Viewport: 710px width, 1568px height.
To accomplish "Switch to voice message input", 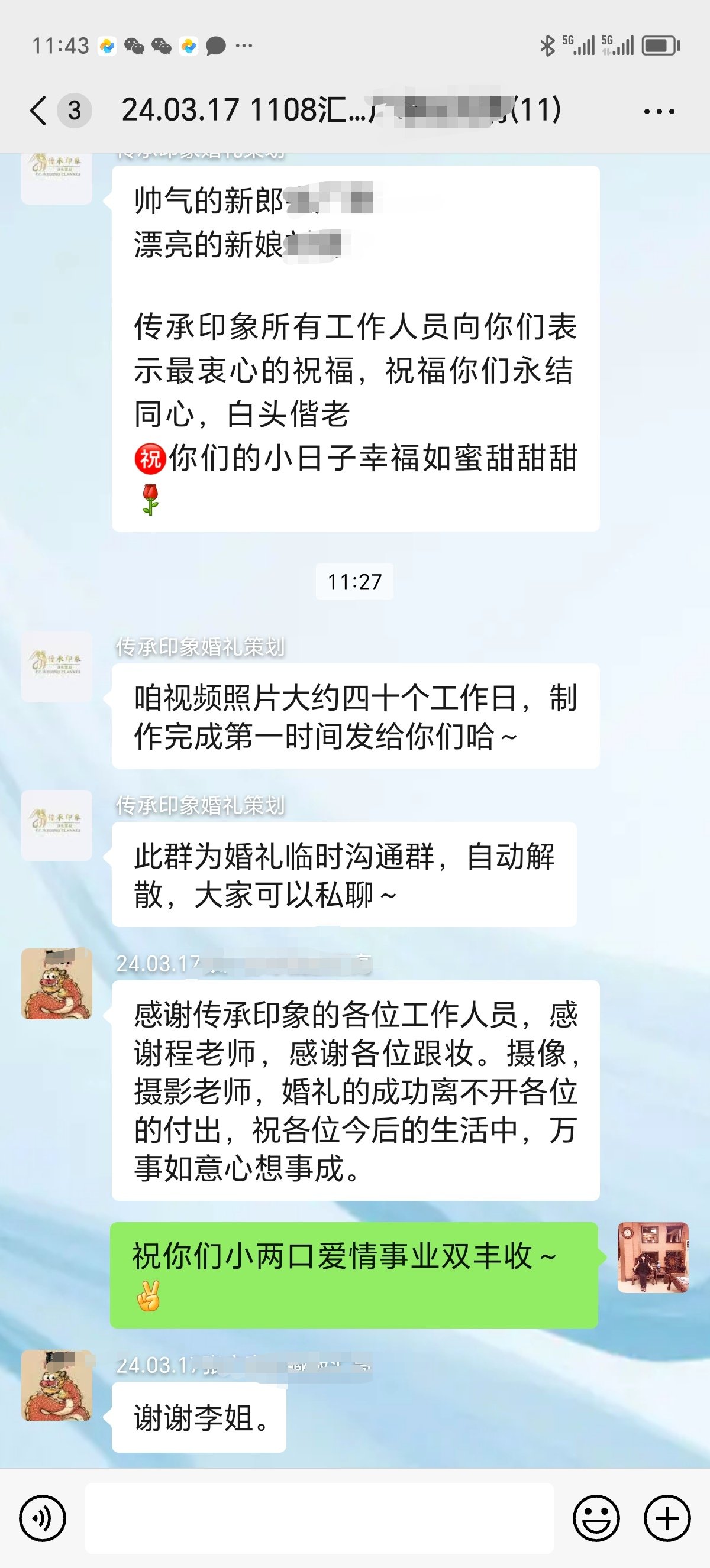I will [x=42, y=1518].
